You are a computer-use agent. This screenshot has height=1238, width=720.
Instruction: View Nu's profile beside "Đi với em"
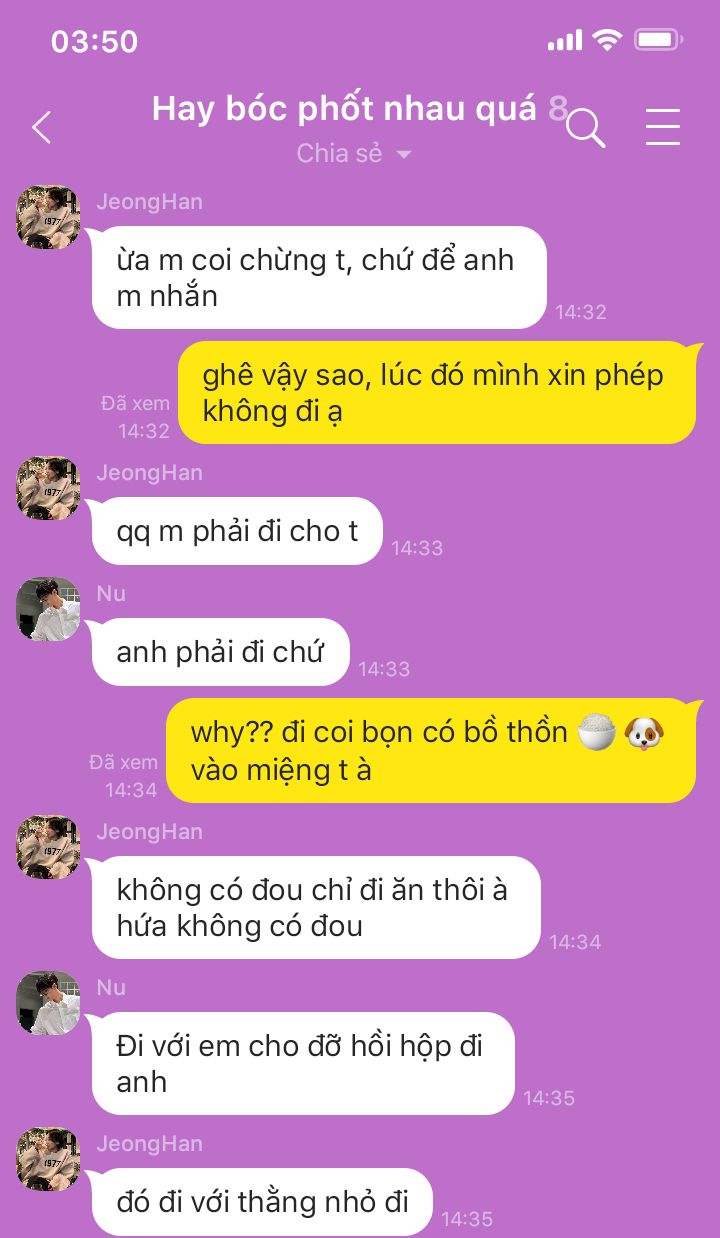click(48, 1003)
